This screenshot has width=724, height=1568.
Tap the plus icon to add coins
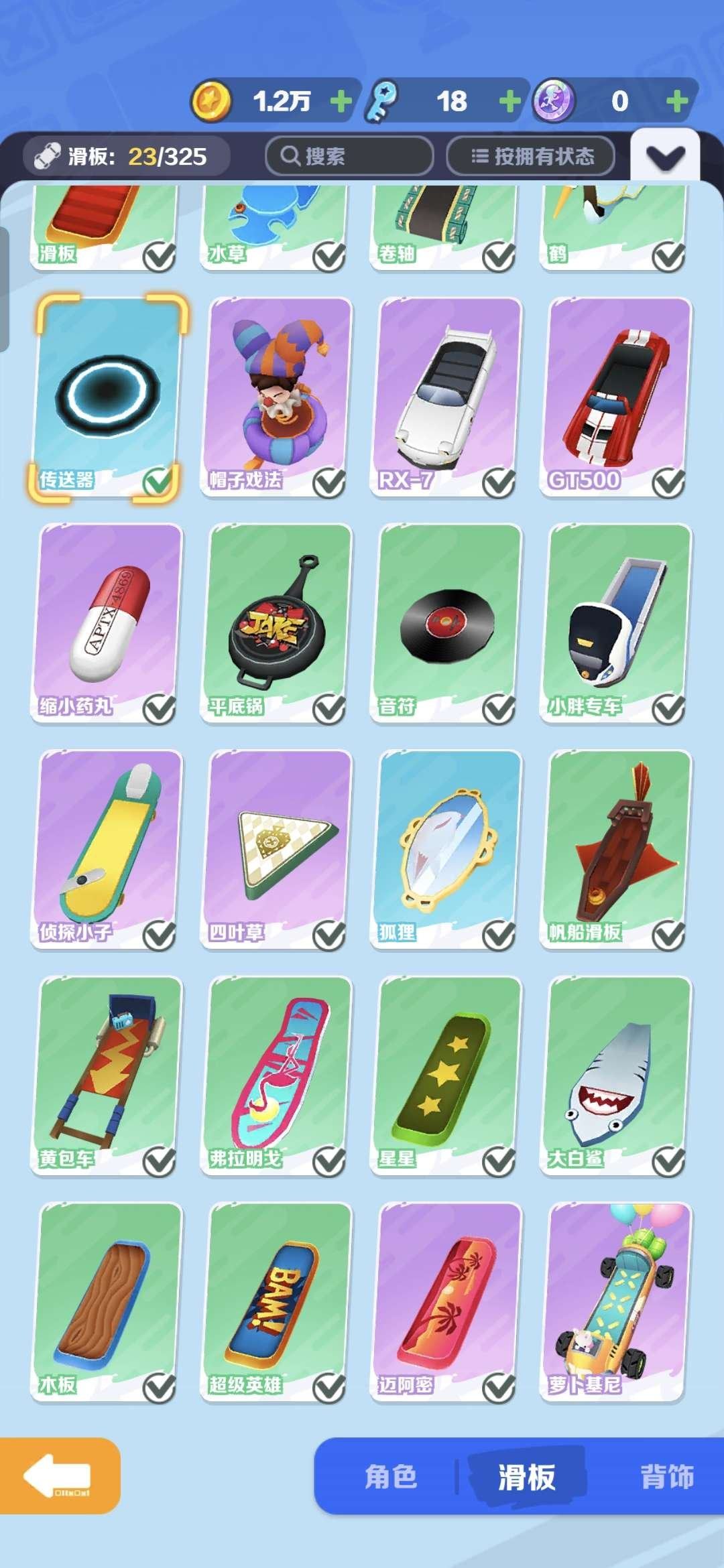(x=341, y=102)
